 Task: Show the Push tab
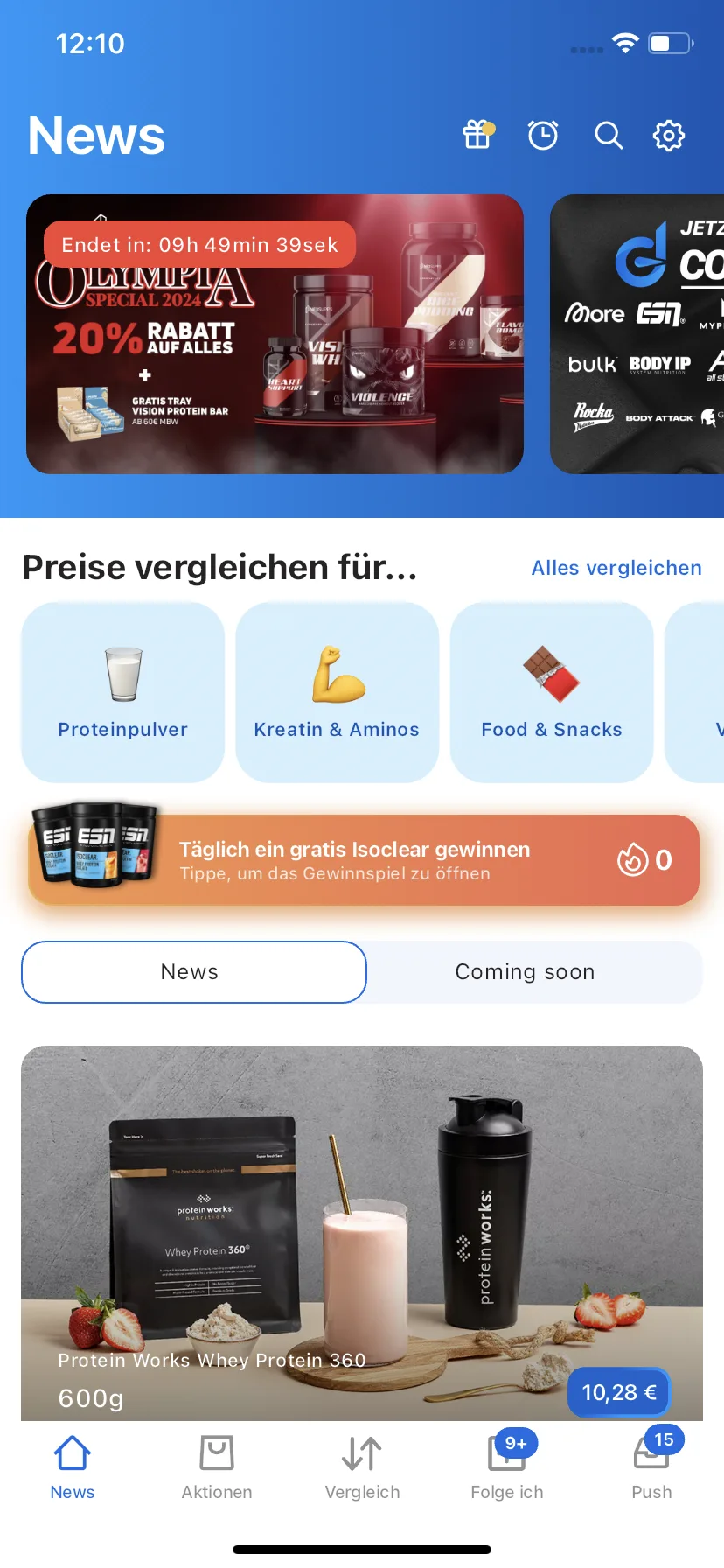(651, 1466)
